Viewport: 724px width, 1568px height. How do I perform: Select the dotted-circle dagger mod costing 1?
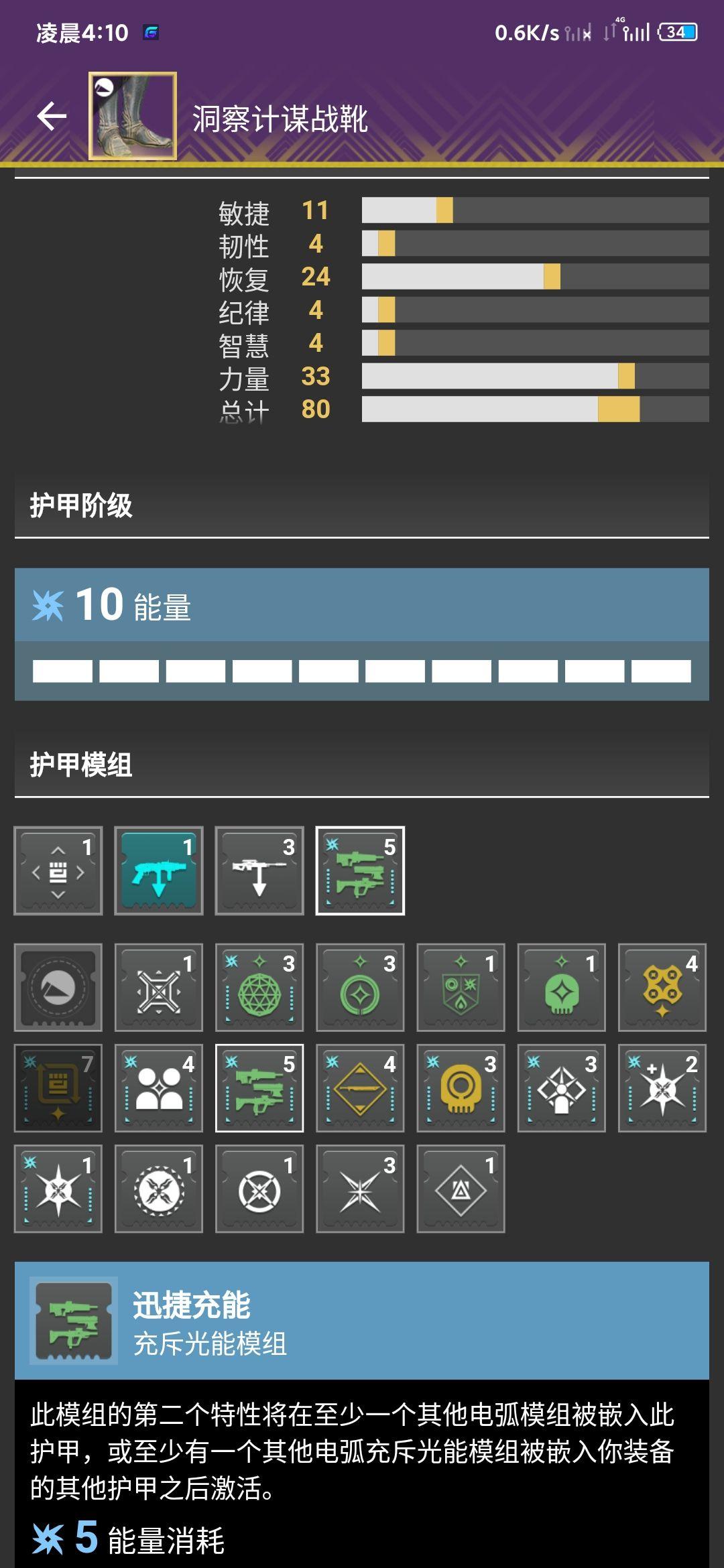(x=159, y=1189)
